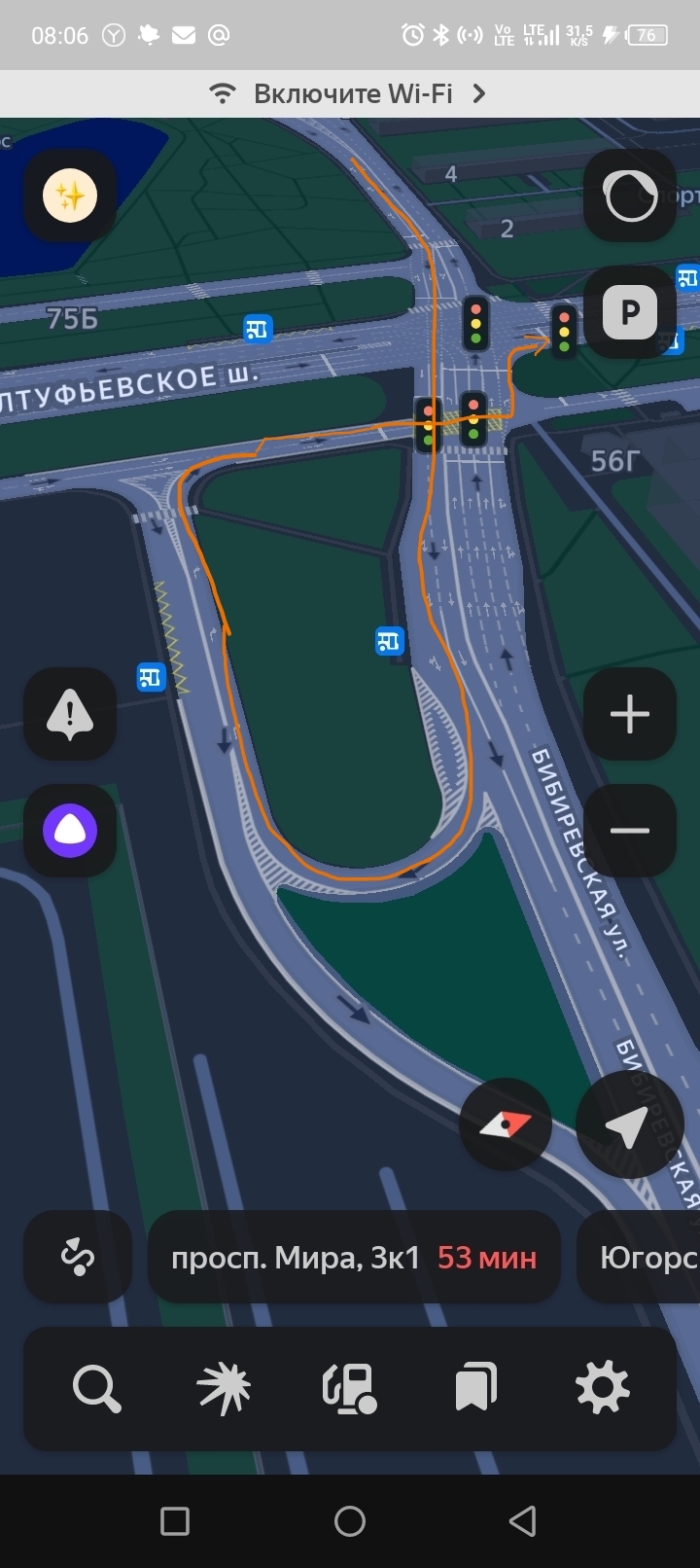The width and height of the screenshot is (700, 1568).
Task: Show parking layer with P button
Action: 630,312
